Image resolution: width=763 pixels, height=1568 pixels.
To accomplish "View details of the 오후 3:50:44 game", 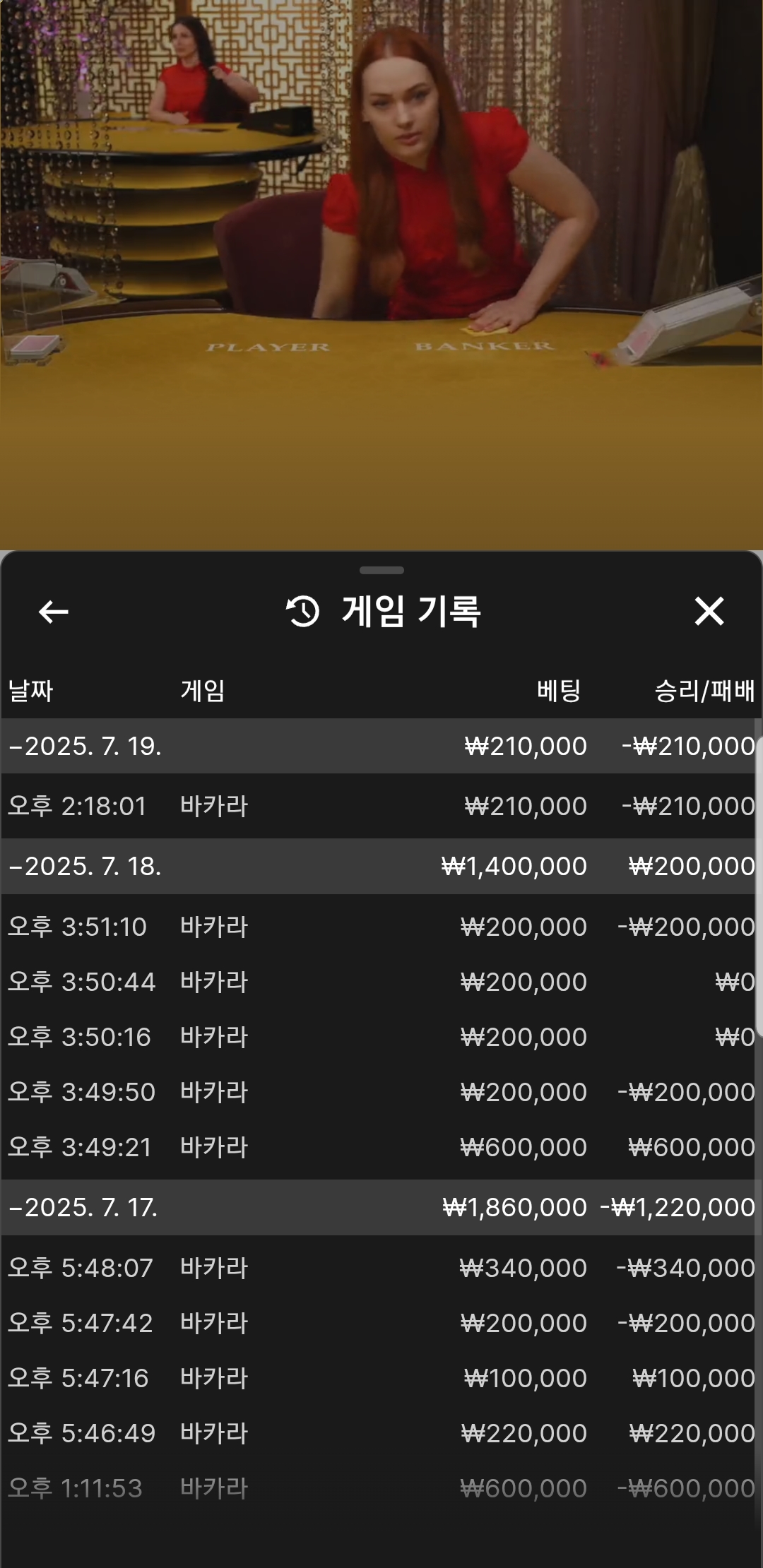I will (381, 982).
